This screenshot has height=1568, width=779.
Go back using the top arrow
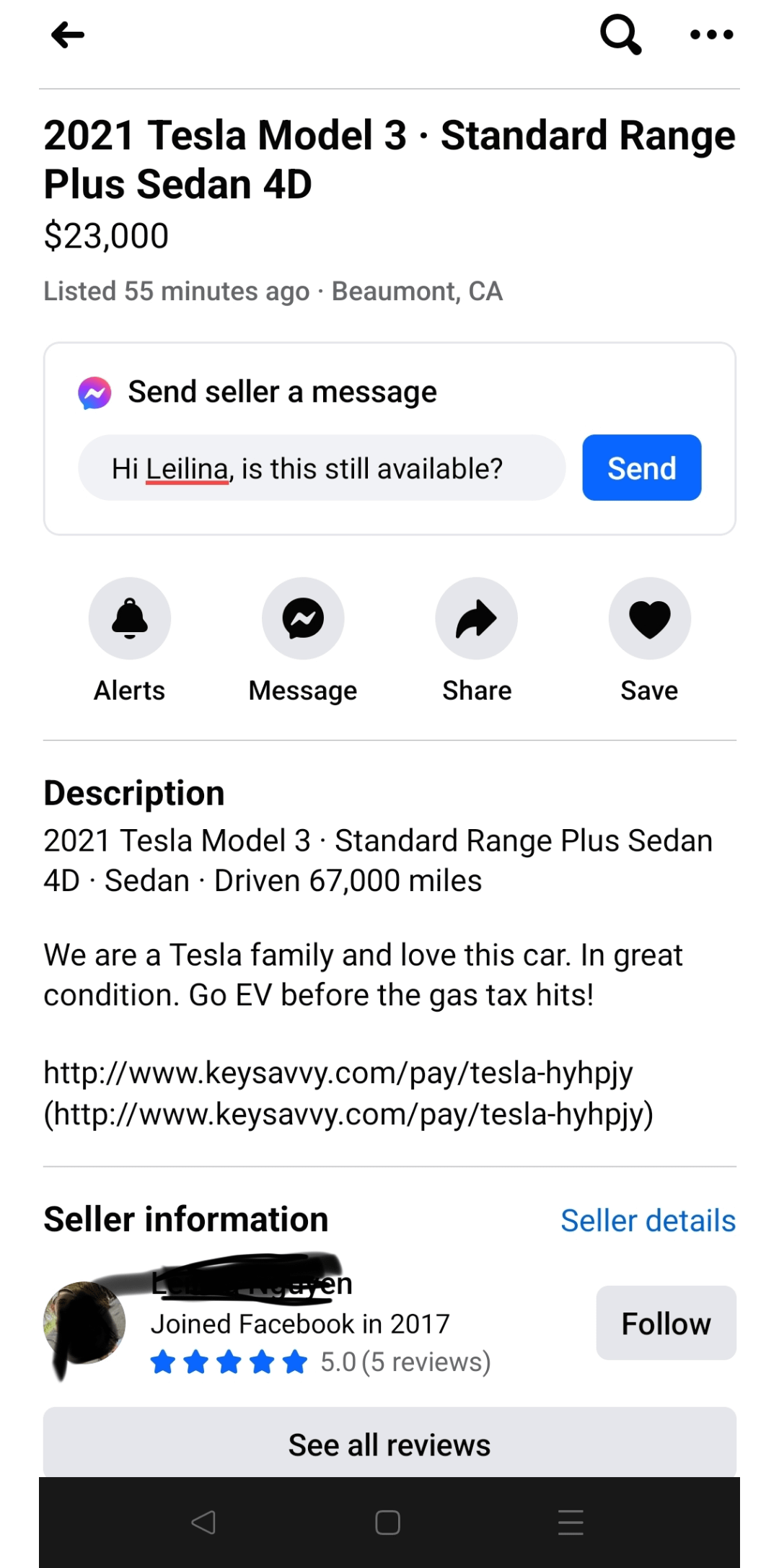click(69, 35)
